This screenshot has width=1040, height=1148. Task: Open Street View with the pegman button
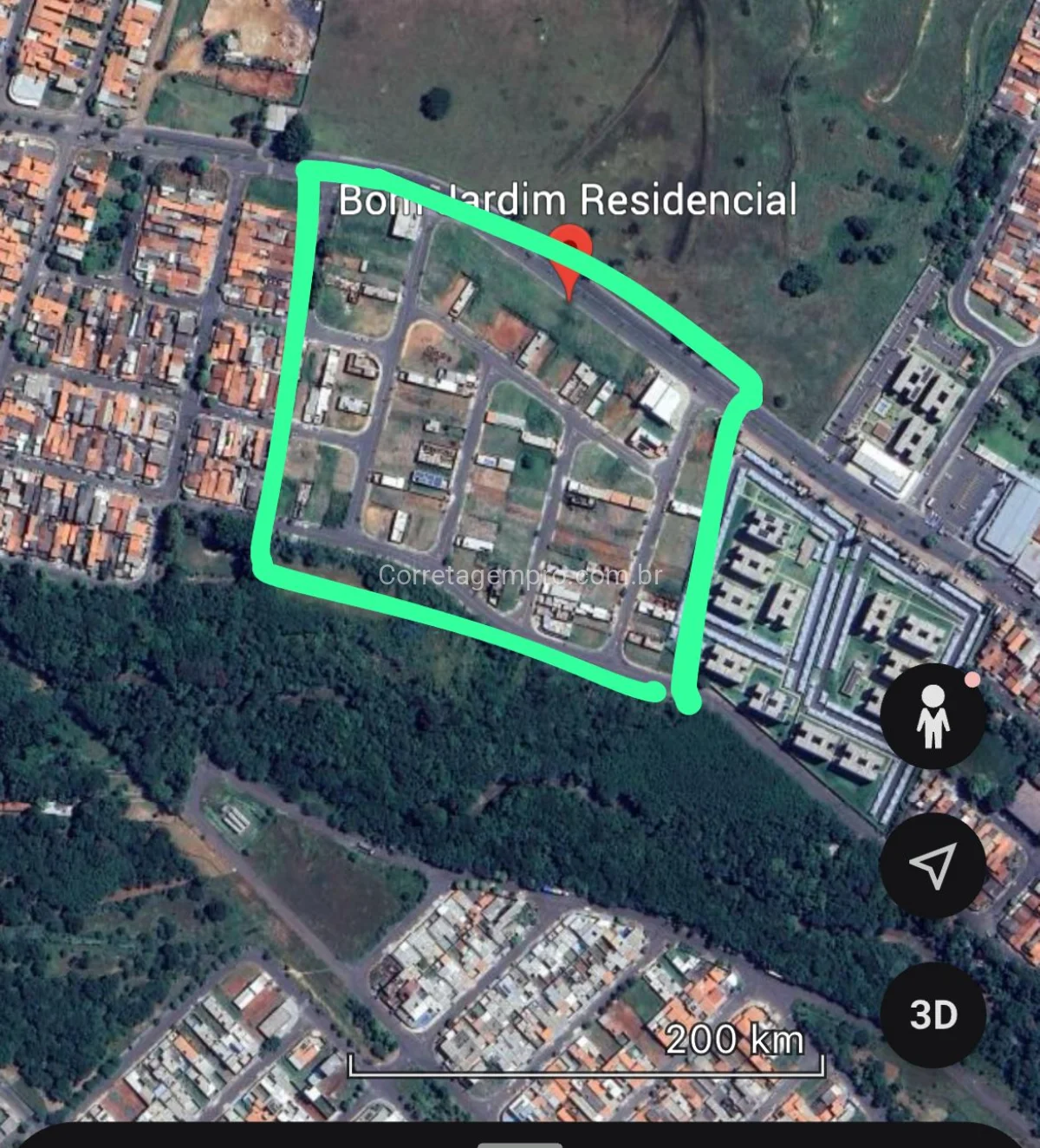click(933, 716)
